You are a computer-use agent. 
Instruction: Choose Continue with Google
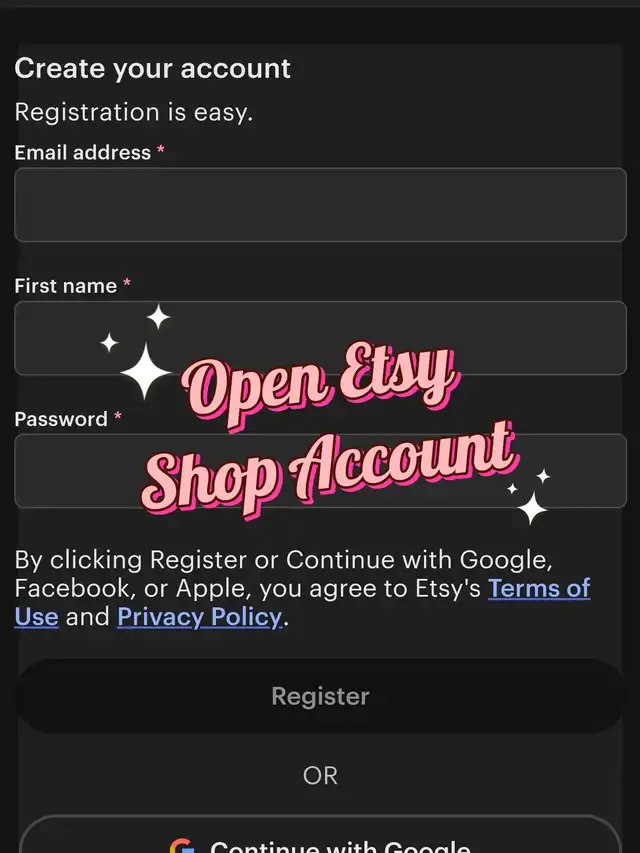coord(320,835)
